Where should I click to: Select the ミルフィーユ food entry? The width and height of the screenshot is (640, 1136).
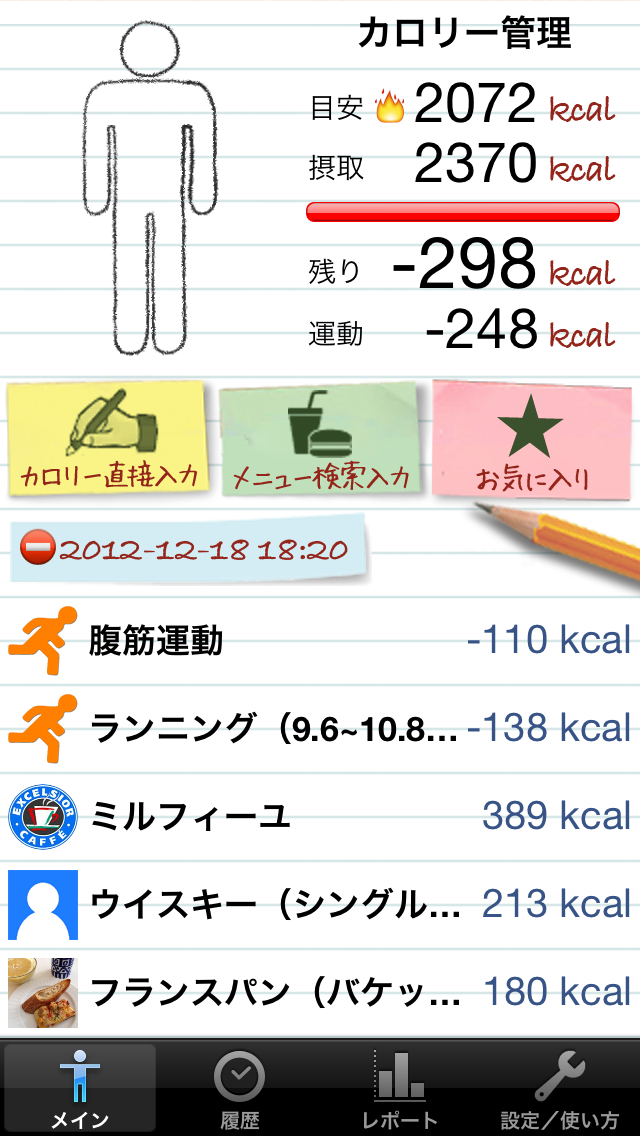[320, 816]
